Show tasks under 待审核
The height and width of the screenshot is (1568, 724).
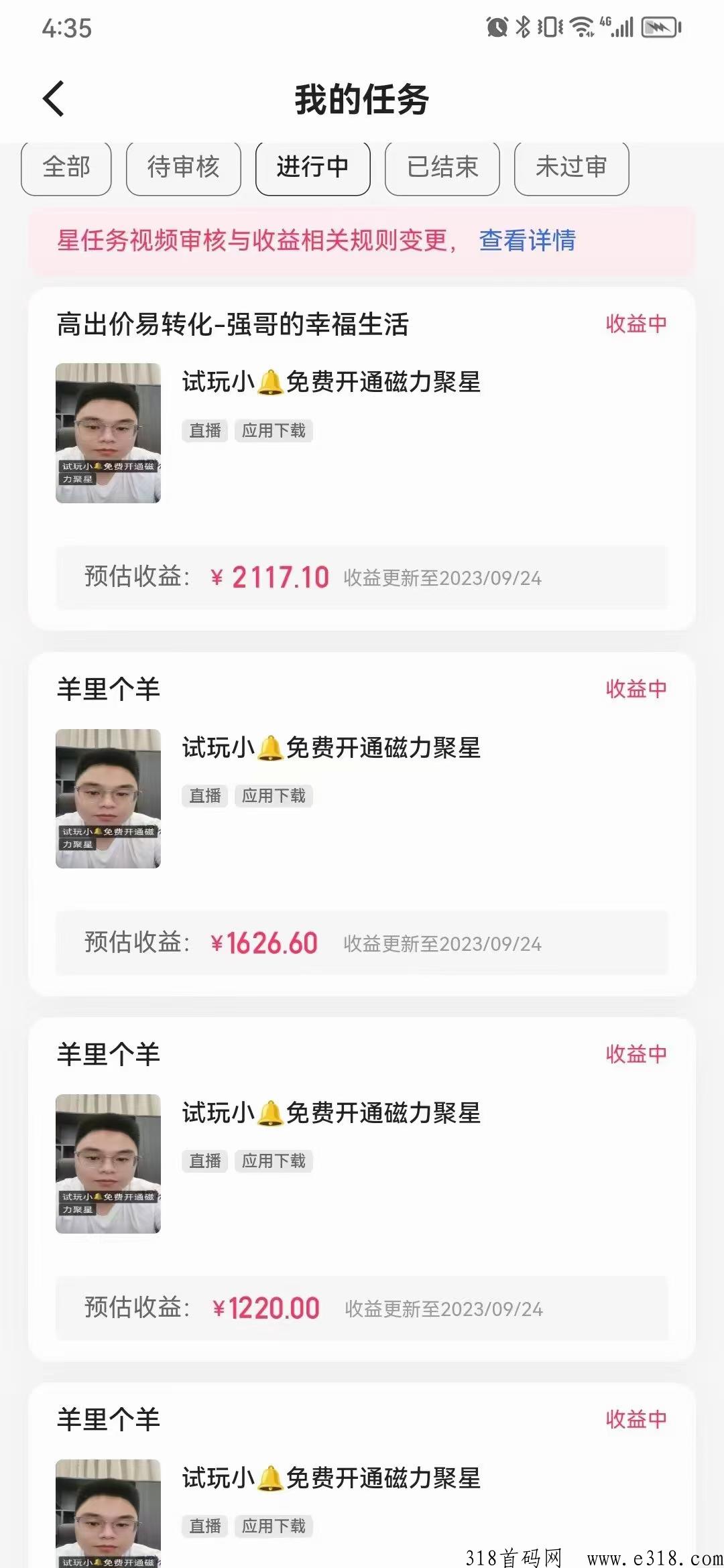[x=183, y=168]
